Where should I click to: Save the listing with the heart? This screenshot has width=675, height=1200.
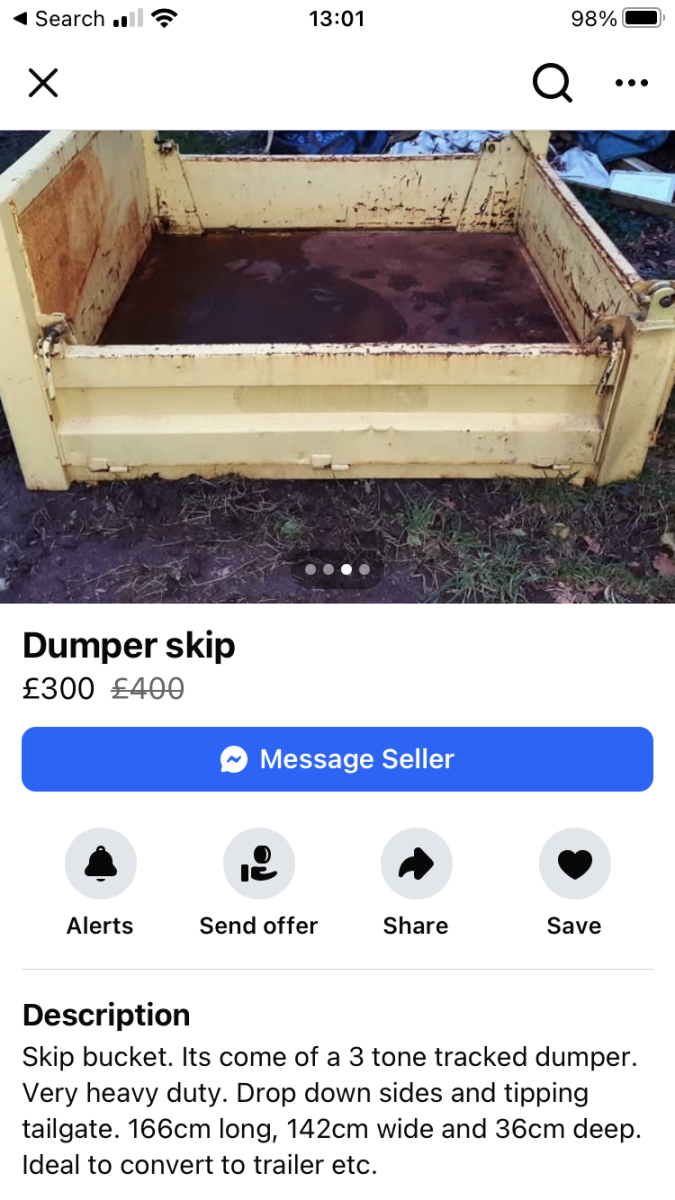pyautogui.click(x=574, y=863)
